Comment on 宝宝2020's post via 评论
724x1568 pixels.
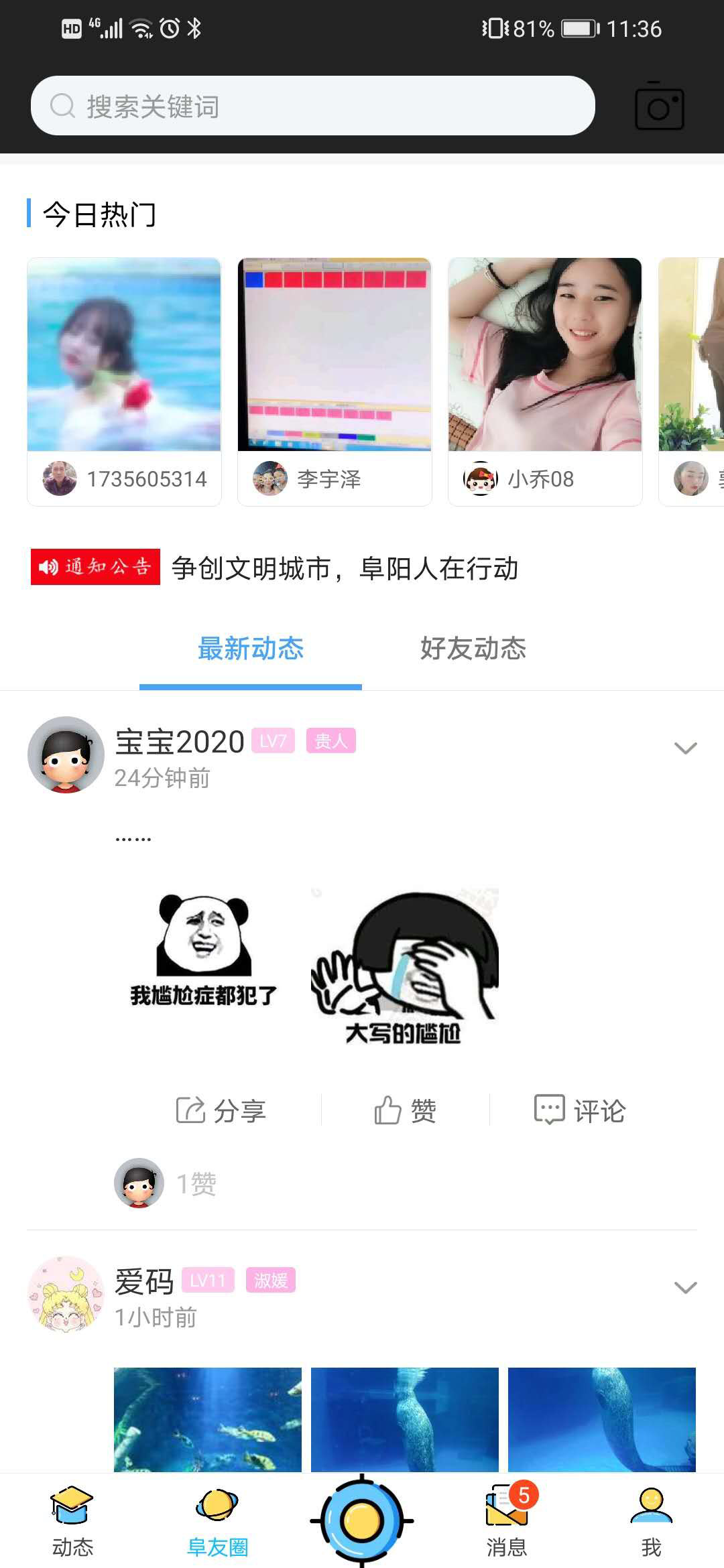click(580, 1110)
